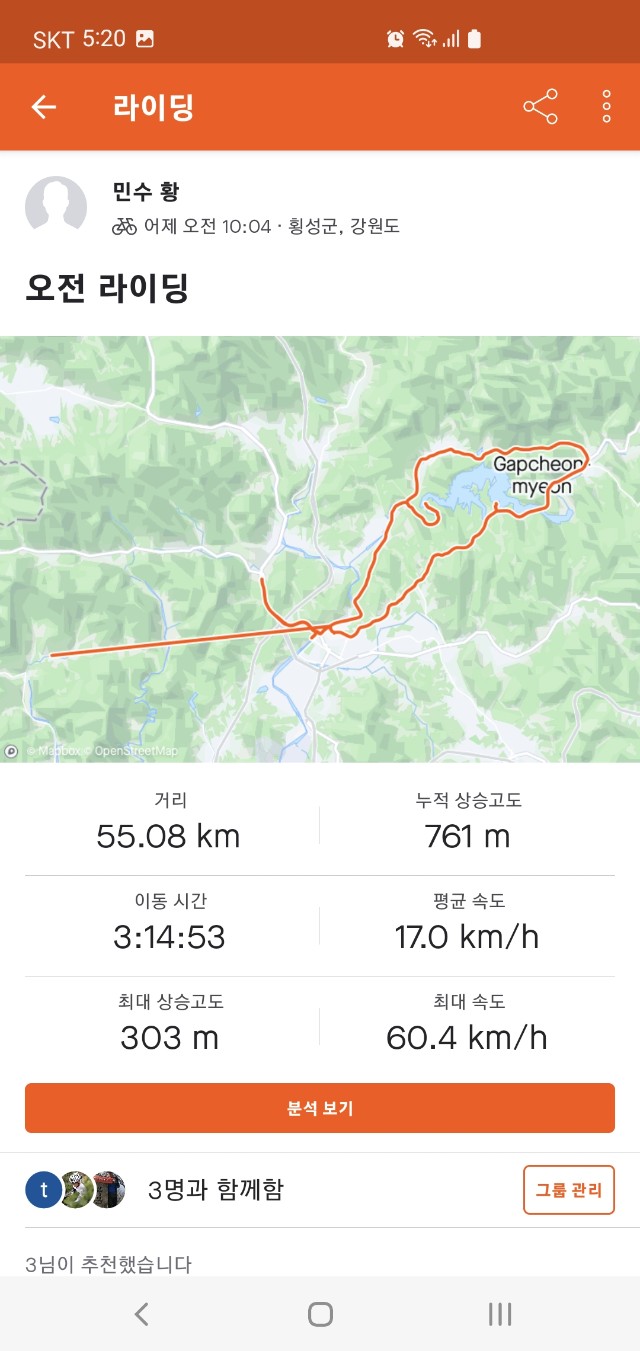Open the three-dot overflow menu
This screenshot has height=1351, width=640.
(x=606, y=107)
